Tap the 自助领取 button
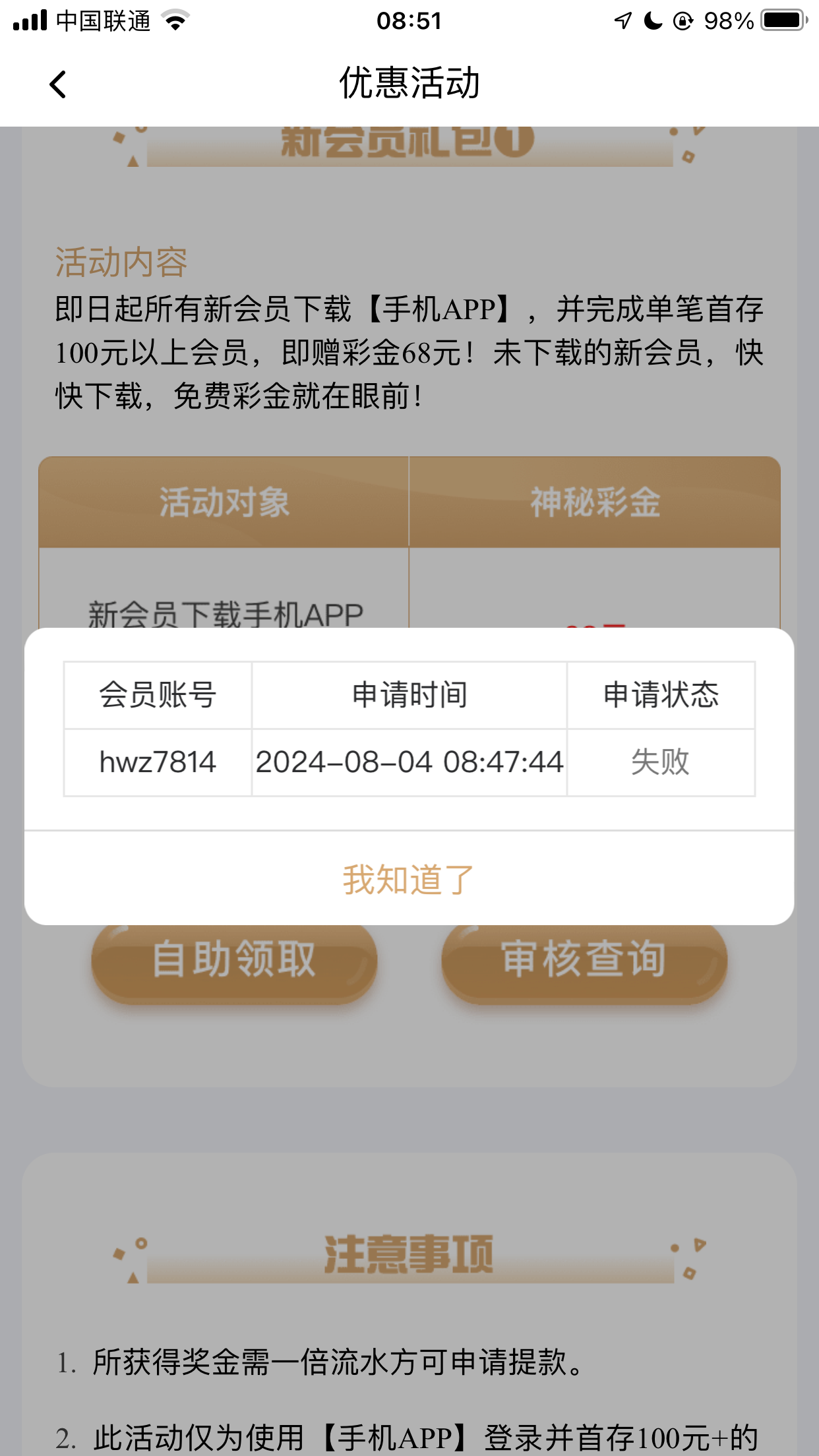The image size is (819, 1456). coord(234,963)
